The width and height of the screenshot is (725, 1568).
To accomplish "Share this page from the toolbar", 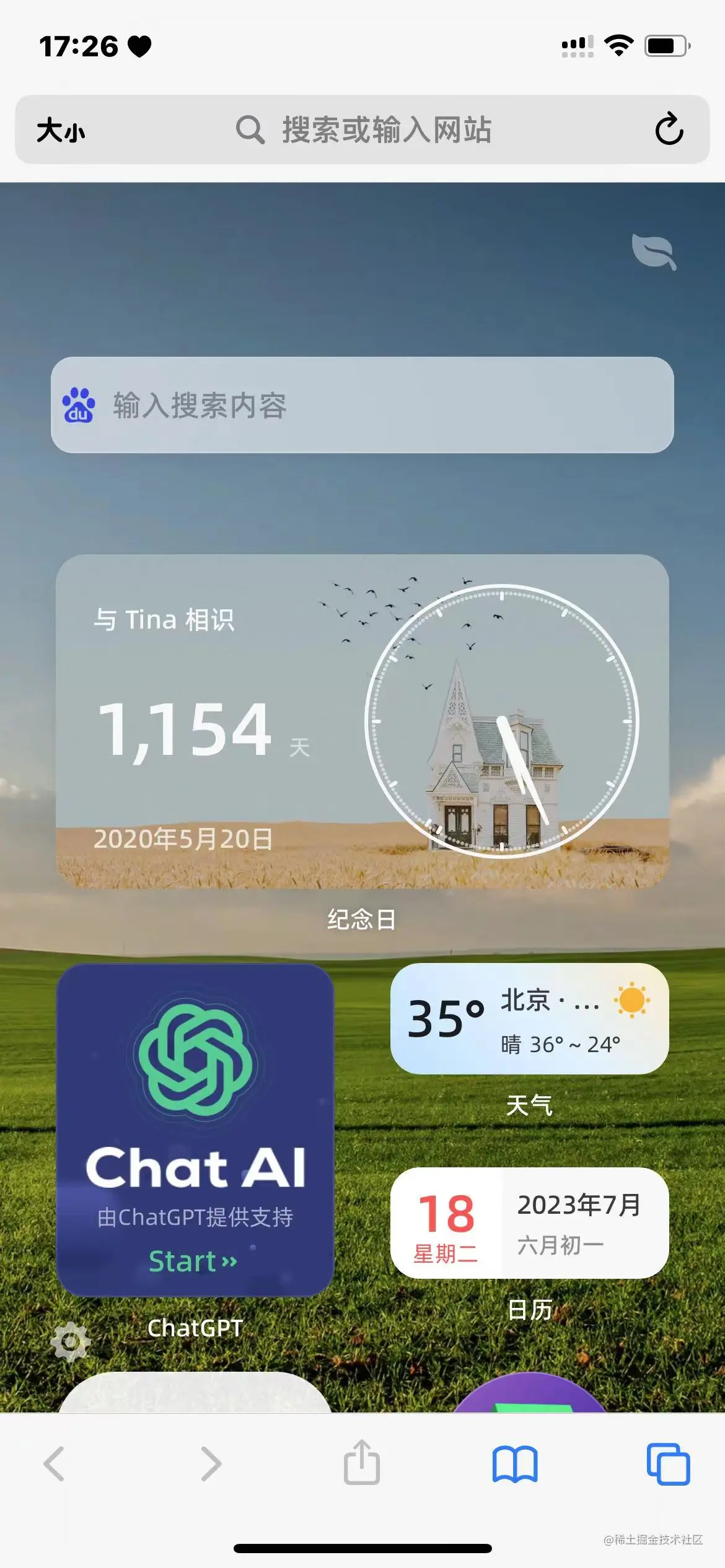I will click(362, 1464).
